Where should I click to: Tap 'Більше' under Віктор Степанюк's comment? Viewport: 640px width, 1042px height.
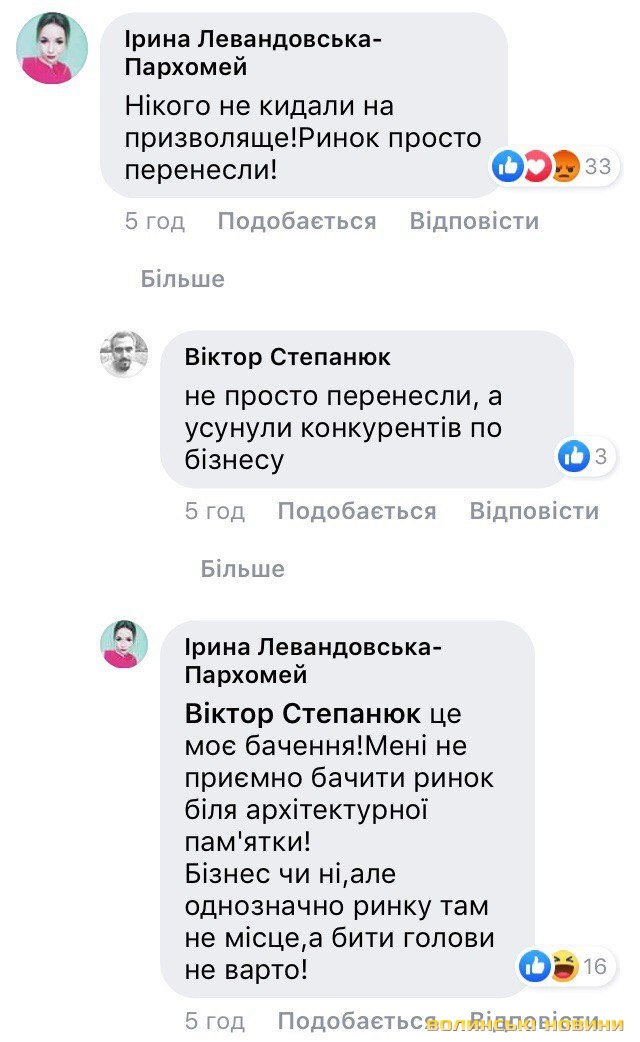click(242, 568)
